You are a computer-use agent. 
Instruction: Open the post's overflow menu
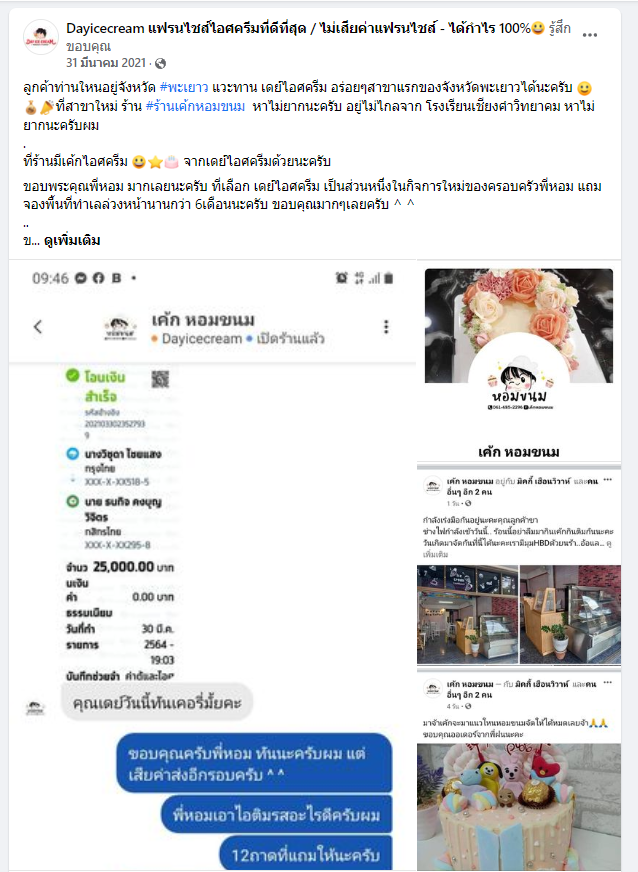pos(590,34)
